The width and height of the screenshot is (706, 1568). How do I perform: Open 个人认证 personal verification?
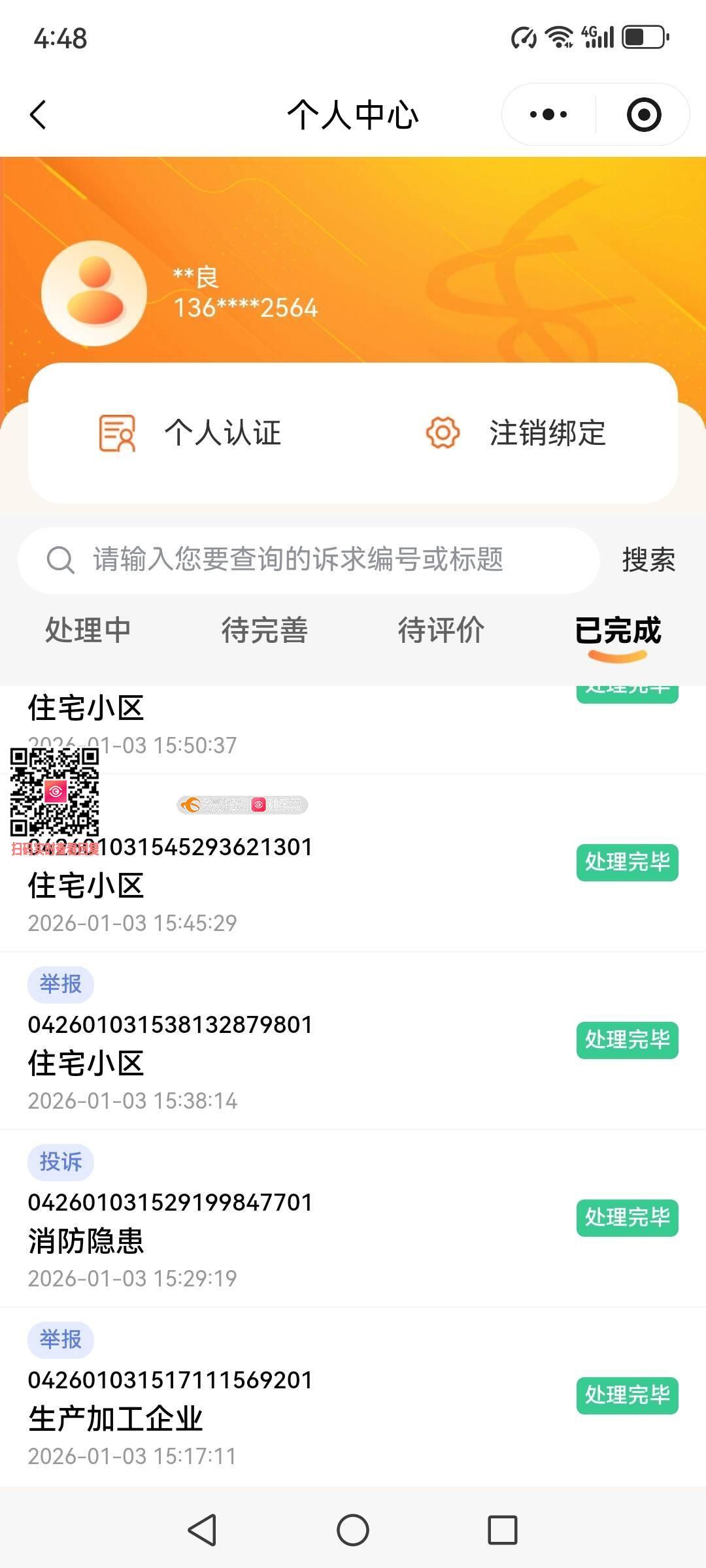click(190, 433)
